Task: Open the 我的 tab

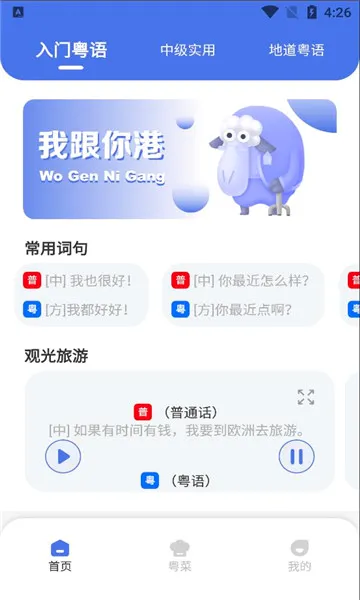Action: point(300,556)
